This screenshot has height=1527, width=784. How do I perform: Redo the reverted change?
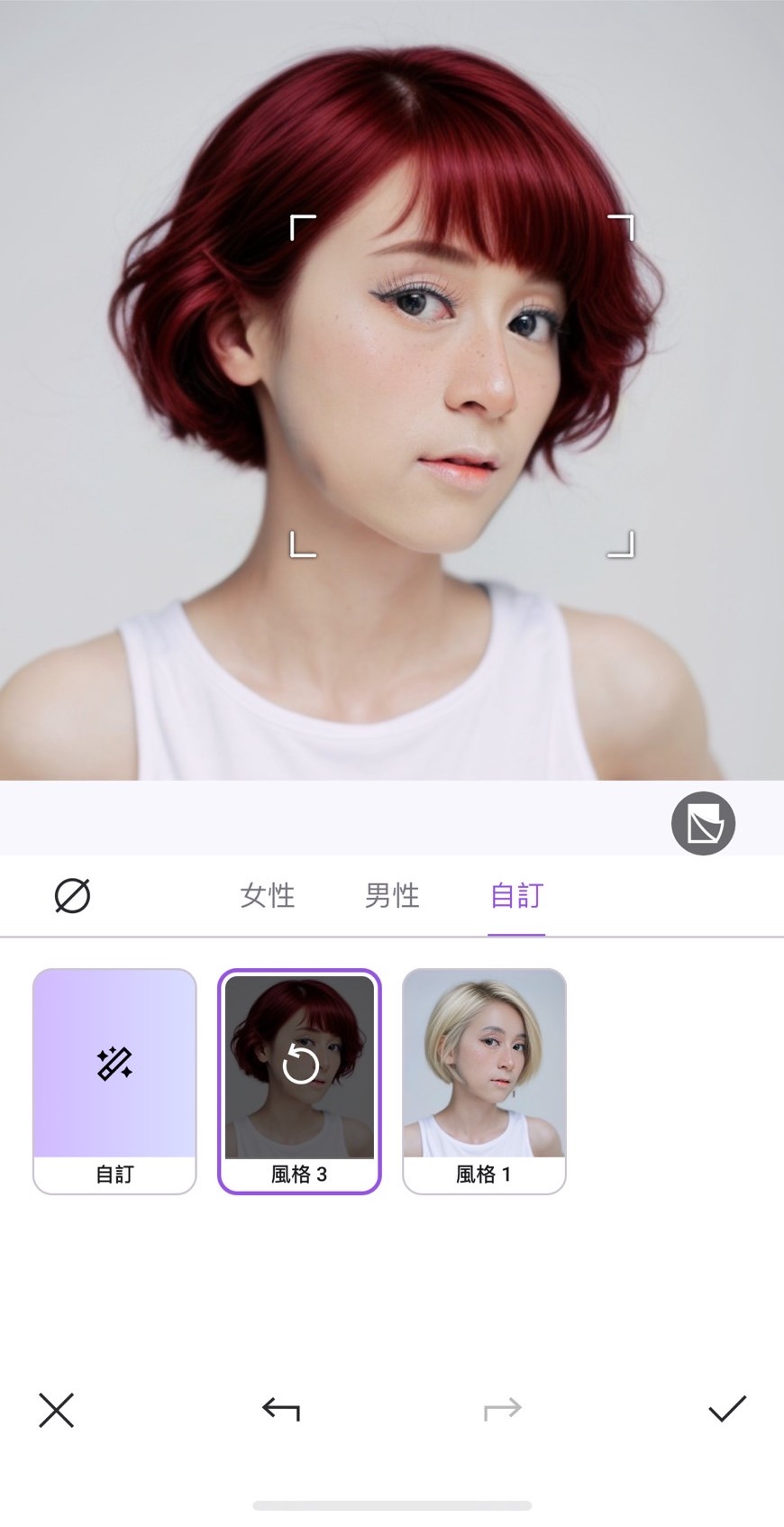(x=502, y=1409)
